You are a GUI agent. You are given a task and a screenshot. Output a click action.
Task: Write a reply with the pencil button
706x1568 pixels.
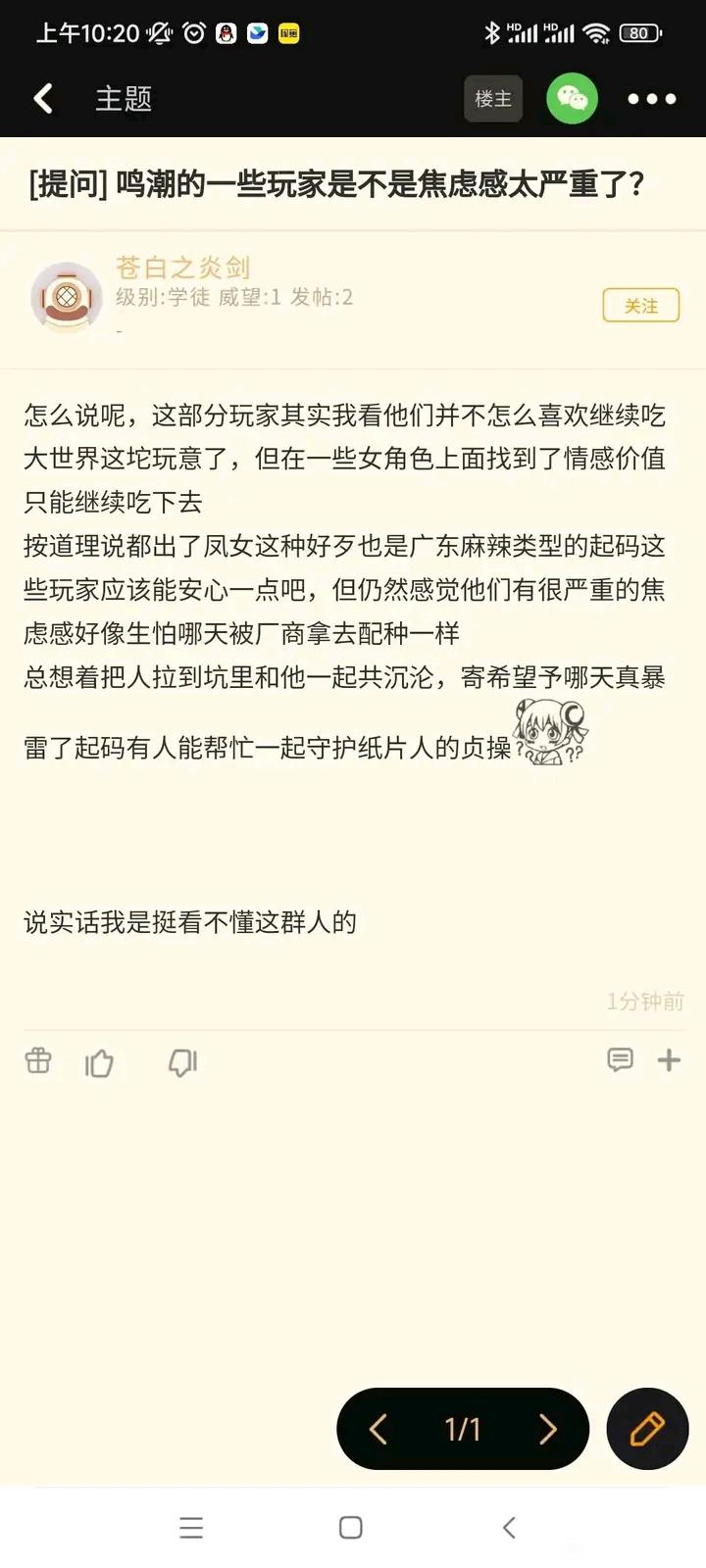coord(647,1429)
